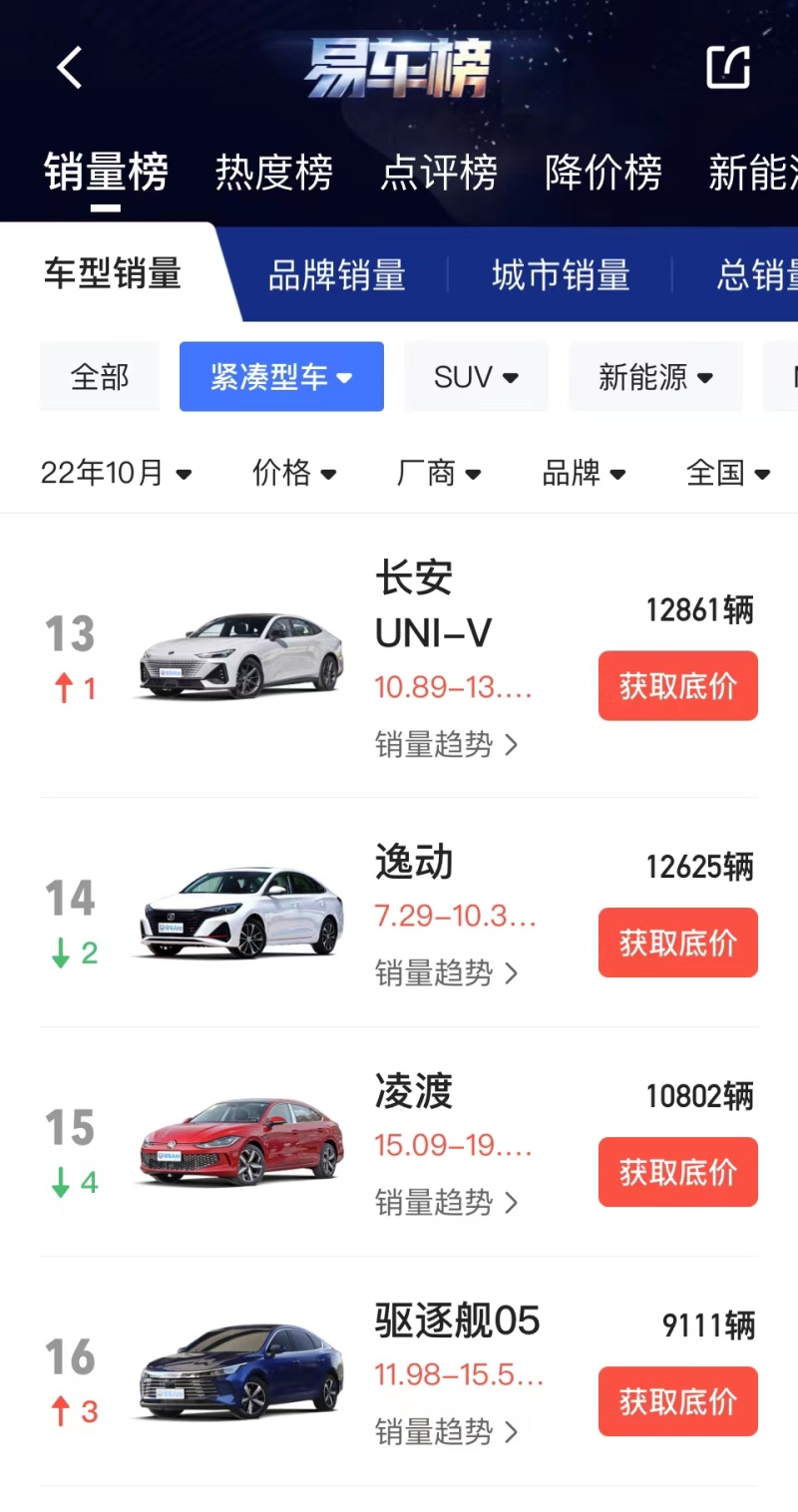Open the share icon at top right

pyautogui.click(x=729, y=67)
